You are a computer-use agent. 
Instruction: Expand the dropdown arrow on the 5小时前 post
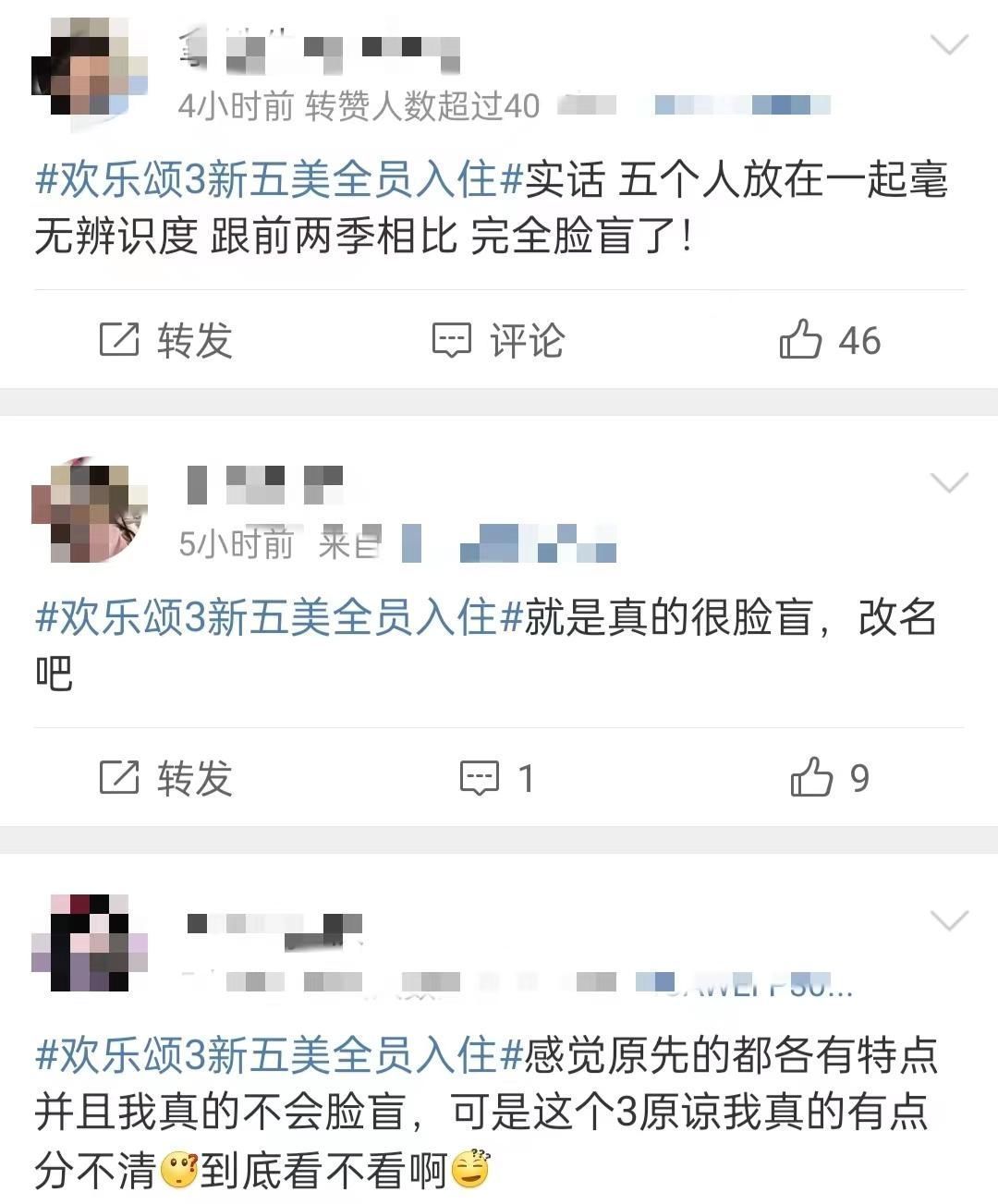(x=948, y=482)
